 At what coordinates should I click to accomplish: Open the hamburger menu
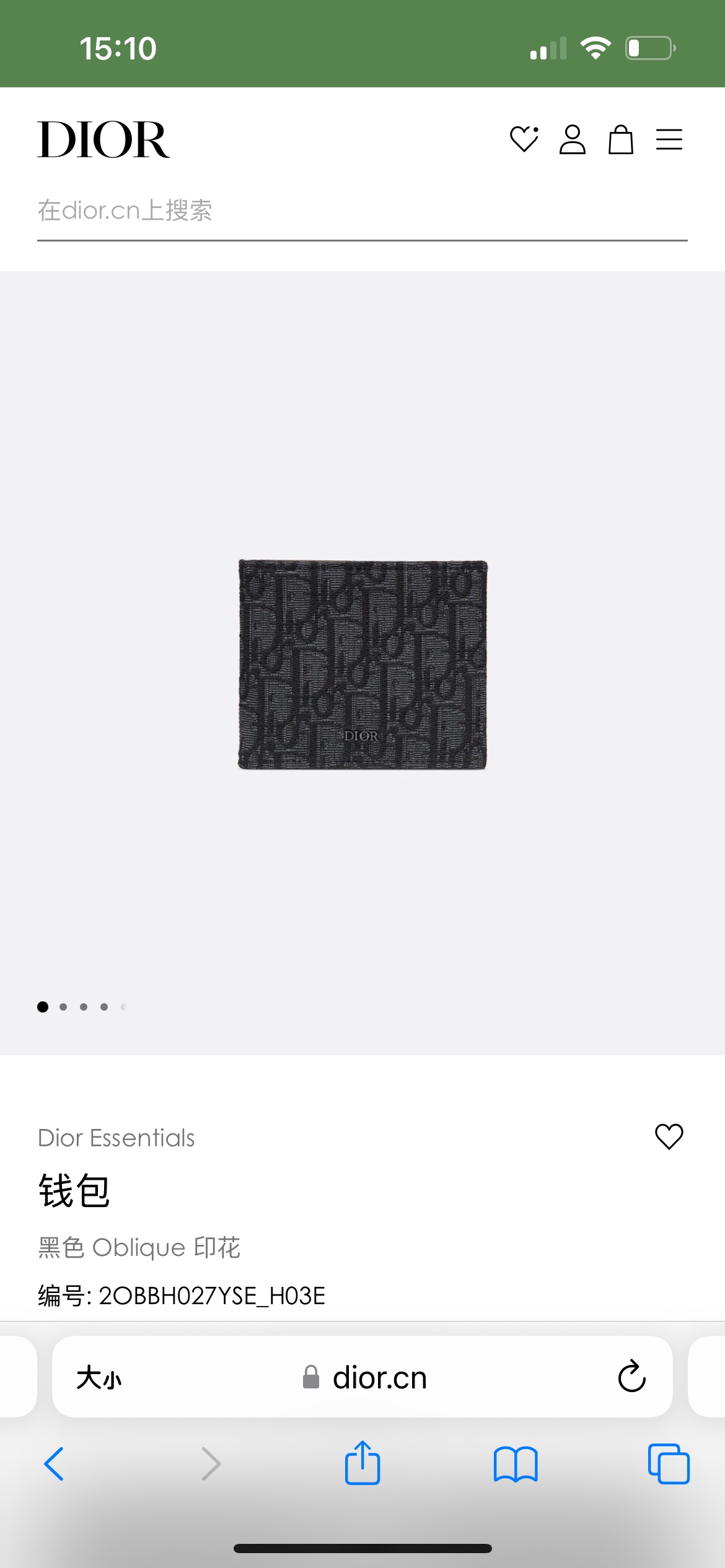point(669,139)
